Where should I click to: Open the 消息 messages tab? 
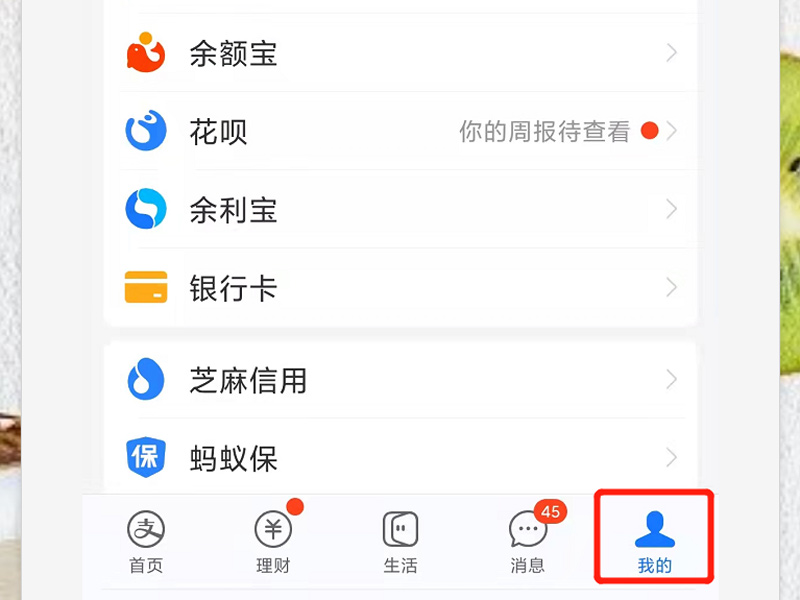[528, 542]
